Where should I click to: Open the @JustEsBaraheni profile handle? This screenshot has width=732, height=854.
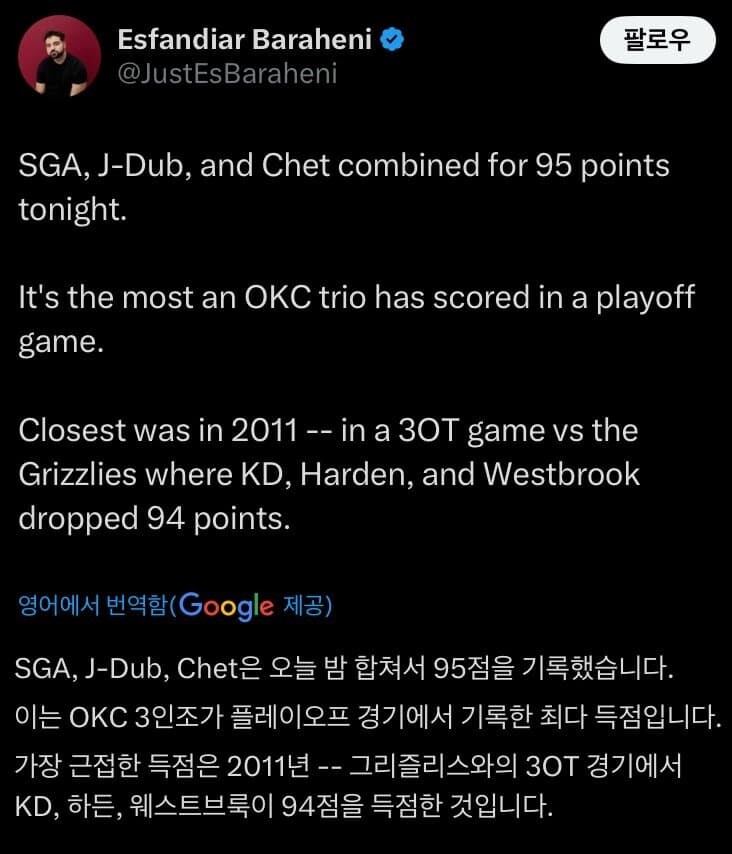click(x=228, y=74)
